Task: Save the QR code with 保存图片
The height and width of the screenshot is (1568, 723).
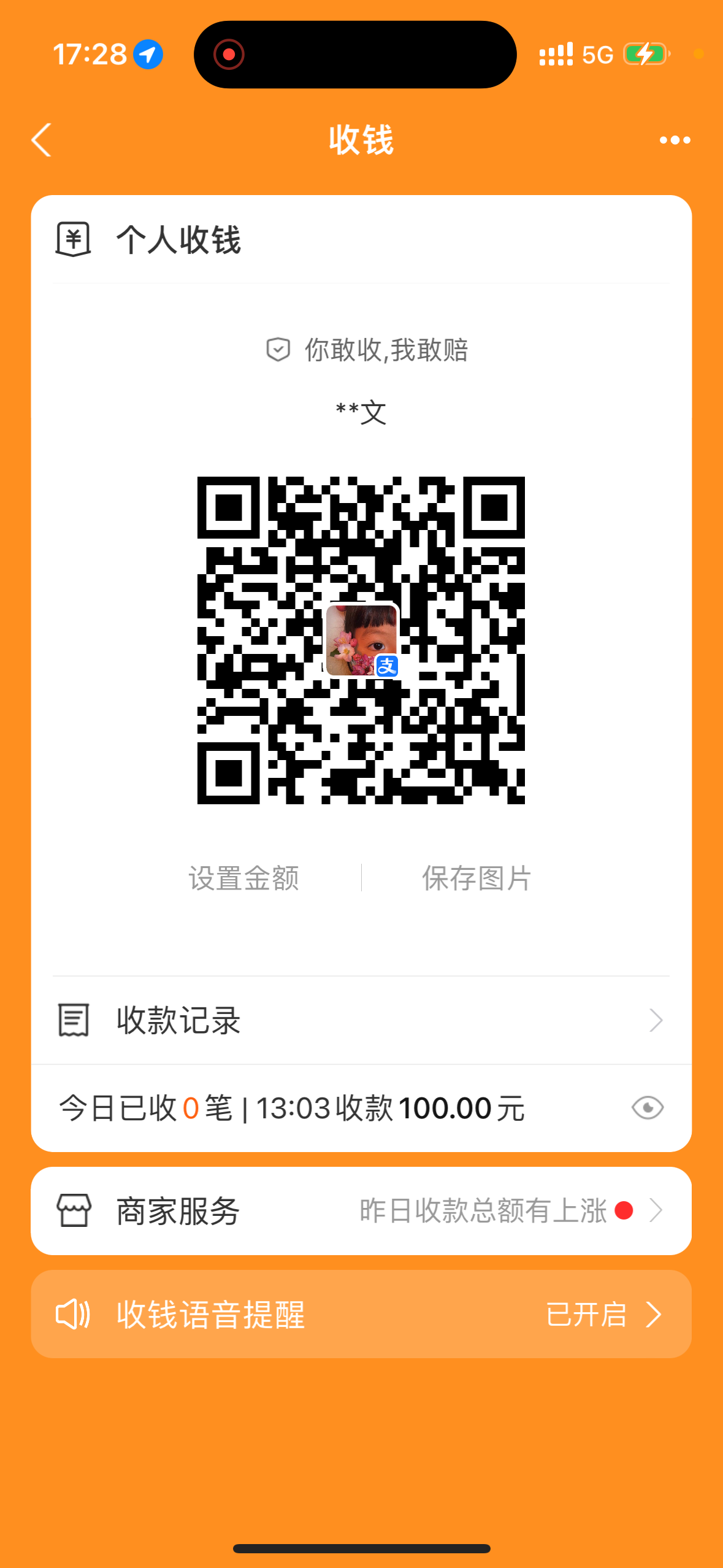Action: (x=476, y=878)
